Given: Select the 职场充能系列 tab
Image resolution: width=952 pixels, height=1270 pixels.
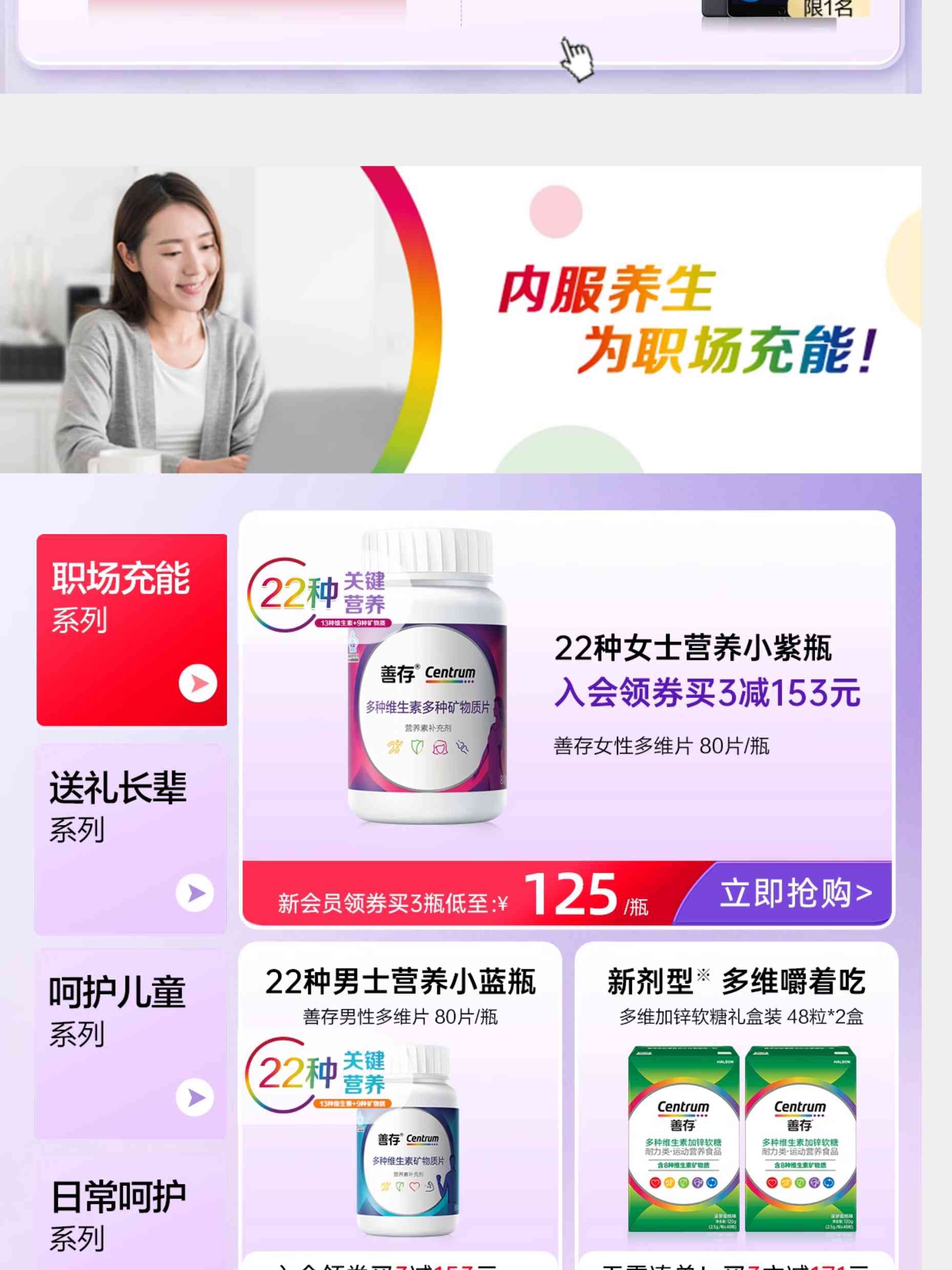Looking at the screenshot, I should pyautogui.click(x=131, y=629).
